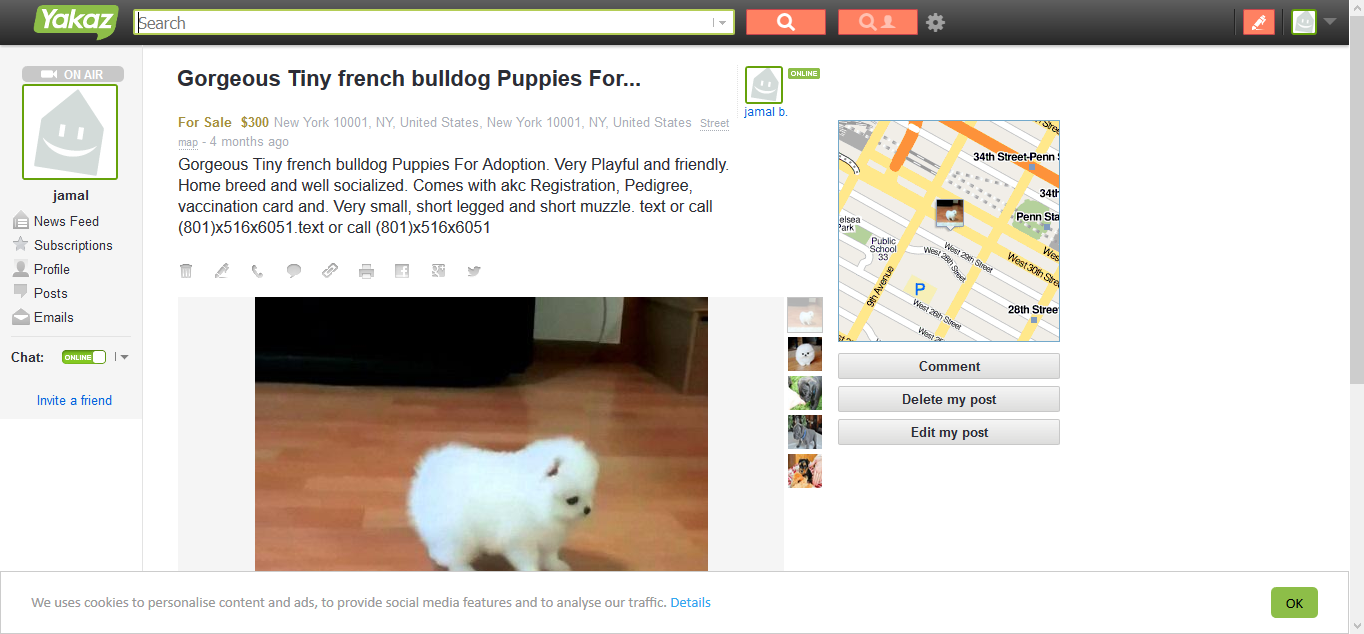Go to Subscriptions
Viewport: 1364px width, 634px height.
(72, 245)
